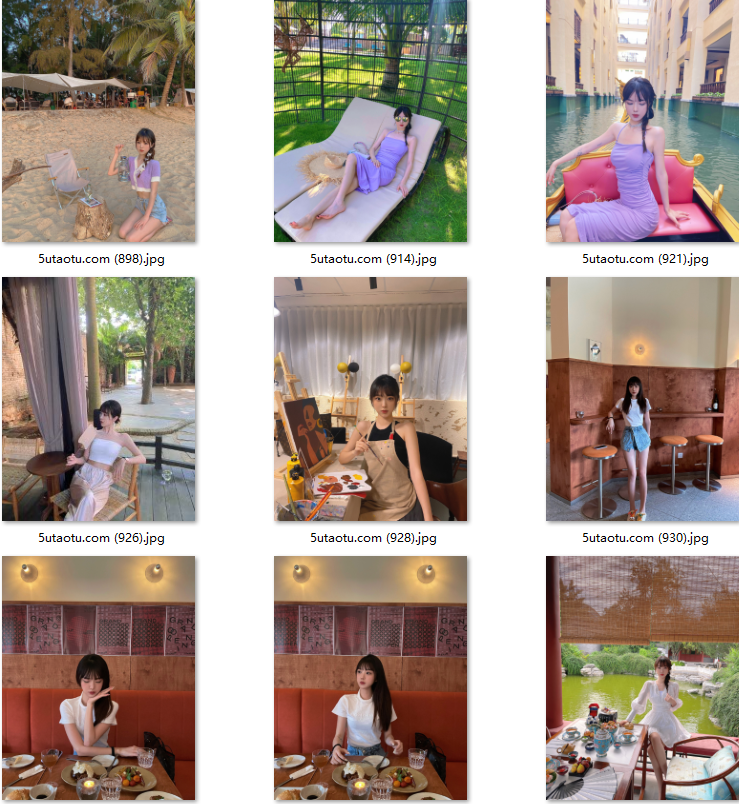Open thumbnail 5utaotu.com (921).jpg
This screenshot has height=804, width=739.
coord(642,121)
